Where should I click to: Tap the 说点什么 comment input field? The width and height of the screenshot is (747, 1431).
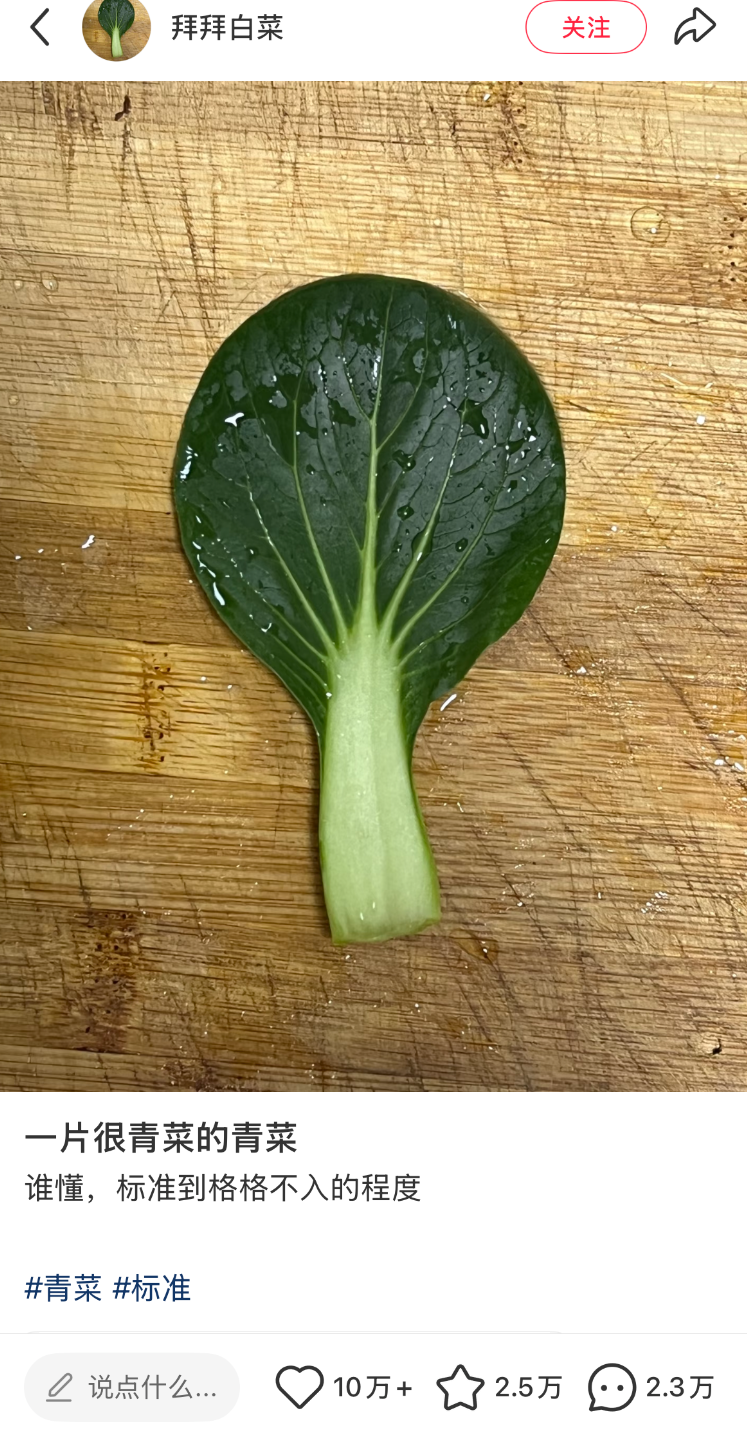(132, 1387)
